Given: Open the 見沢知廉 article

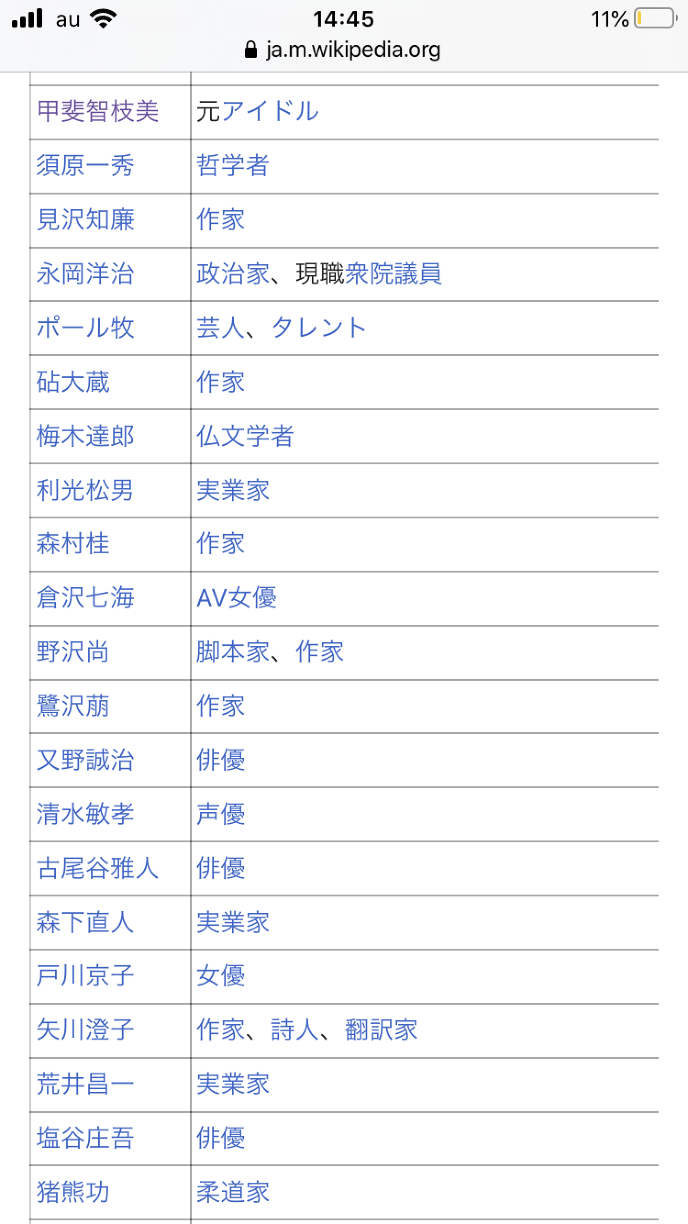Looking at the screenshot, I should click(85, 219).
